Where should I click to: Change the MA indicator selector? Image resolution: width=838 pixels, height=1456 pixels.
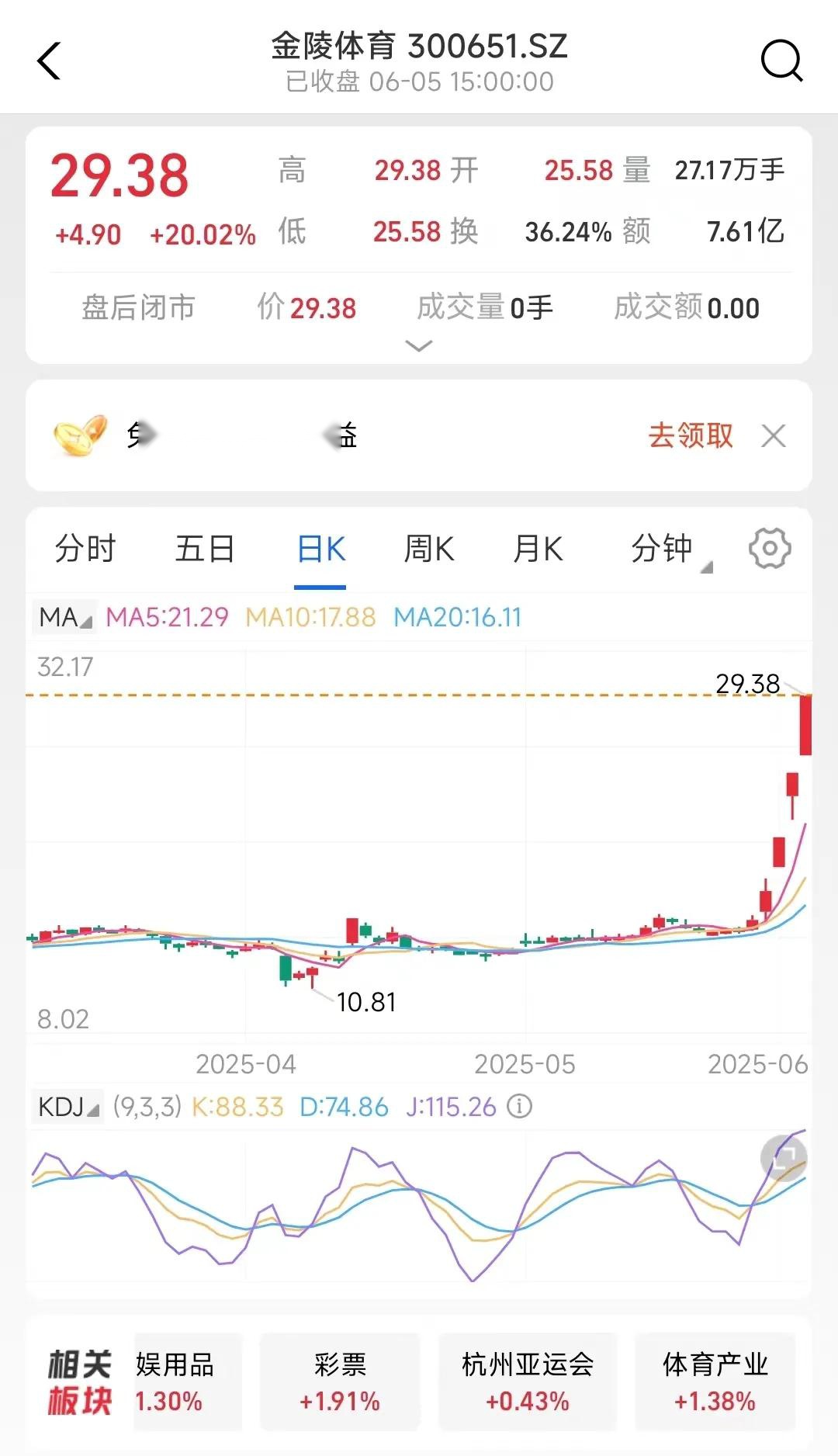[65, 618]
